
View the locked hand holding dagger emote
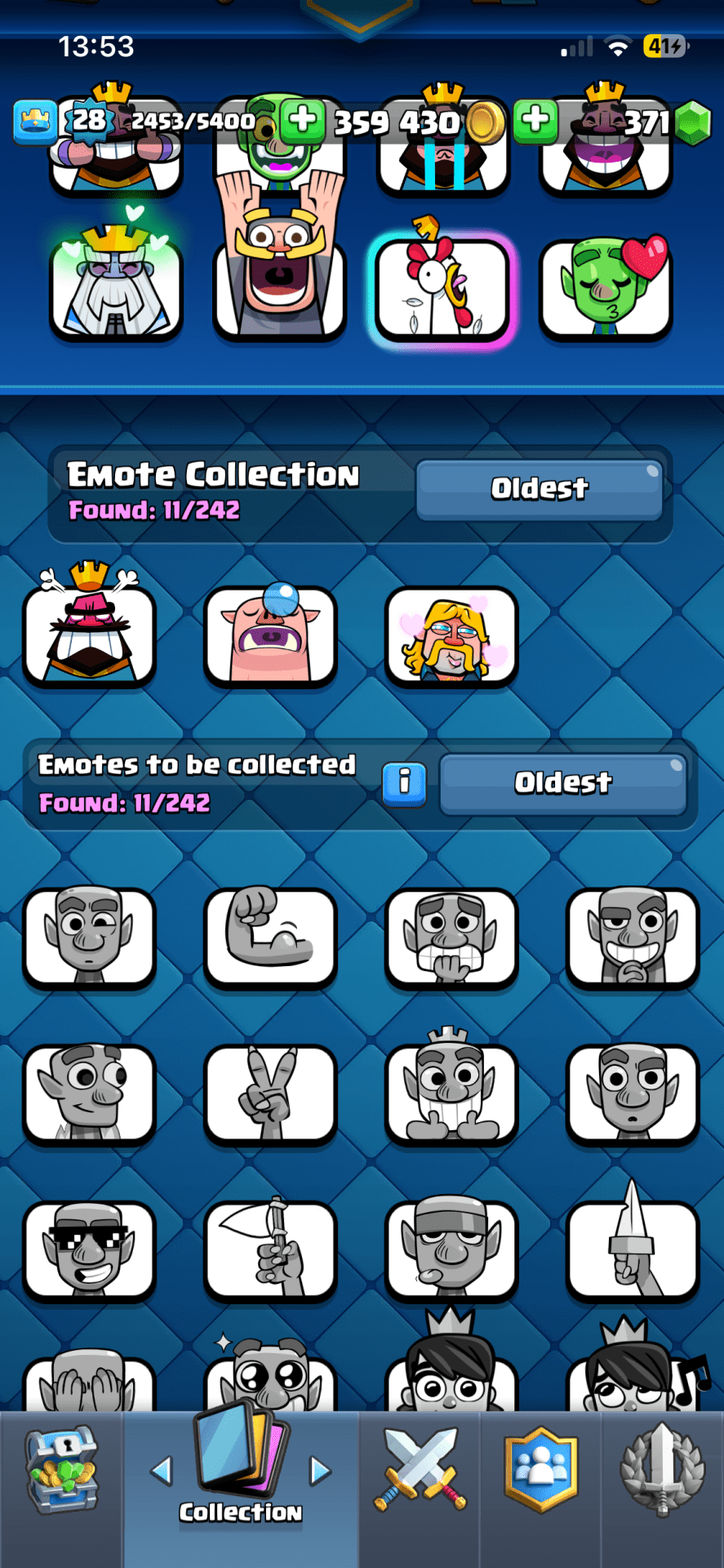[633, 1249]
